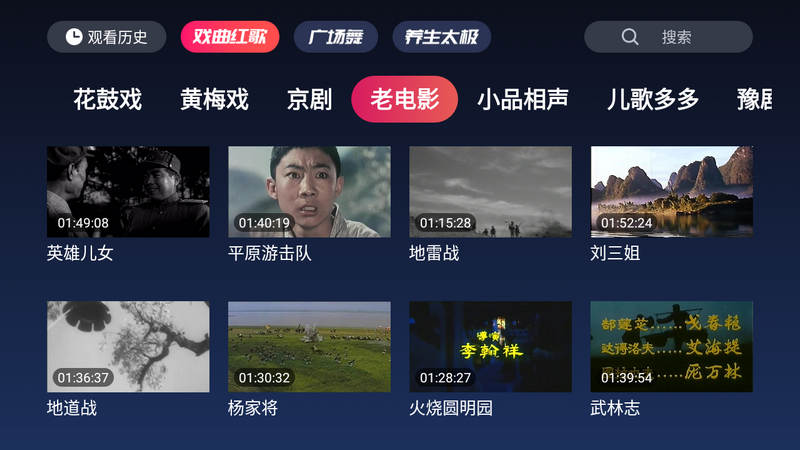Open the 武林志 video

pyautogui.click(x=671, y=347)
